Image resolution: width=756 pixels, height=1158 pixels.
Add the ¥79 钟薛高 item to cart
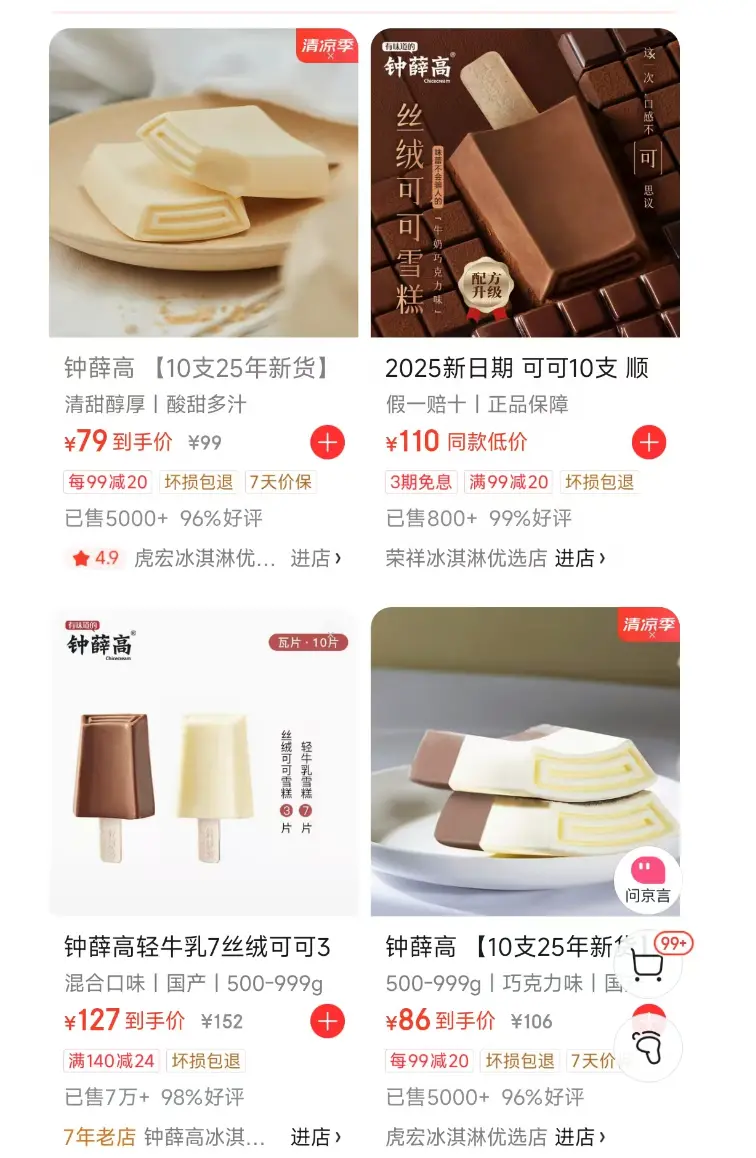[x=327, y=442]
